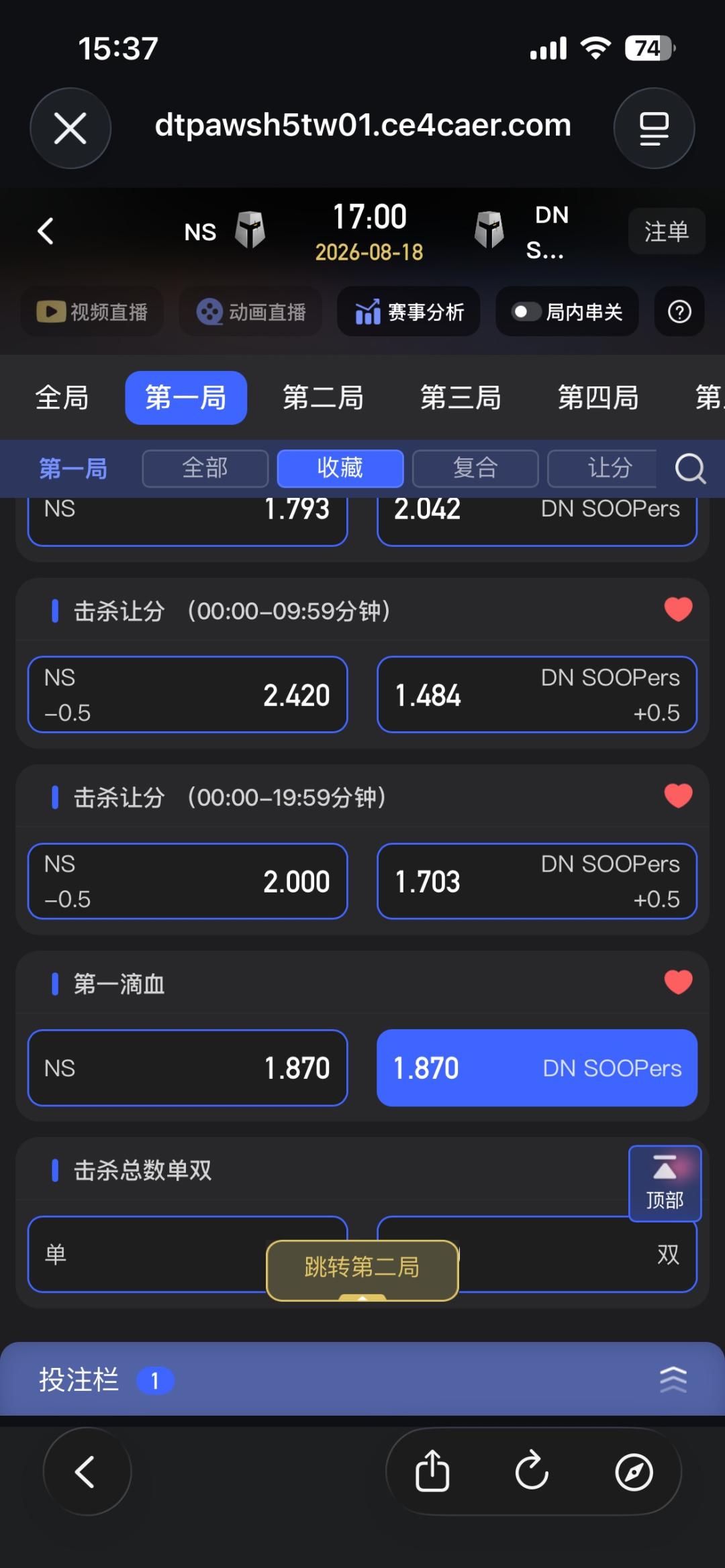The width and height of the screenshot is (725, 1568).
Task: Close the in-app browser page
Action: (x=70, y=128)
